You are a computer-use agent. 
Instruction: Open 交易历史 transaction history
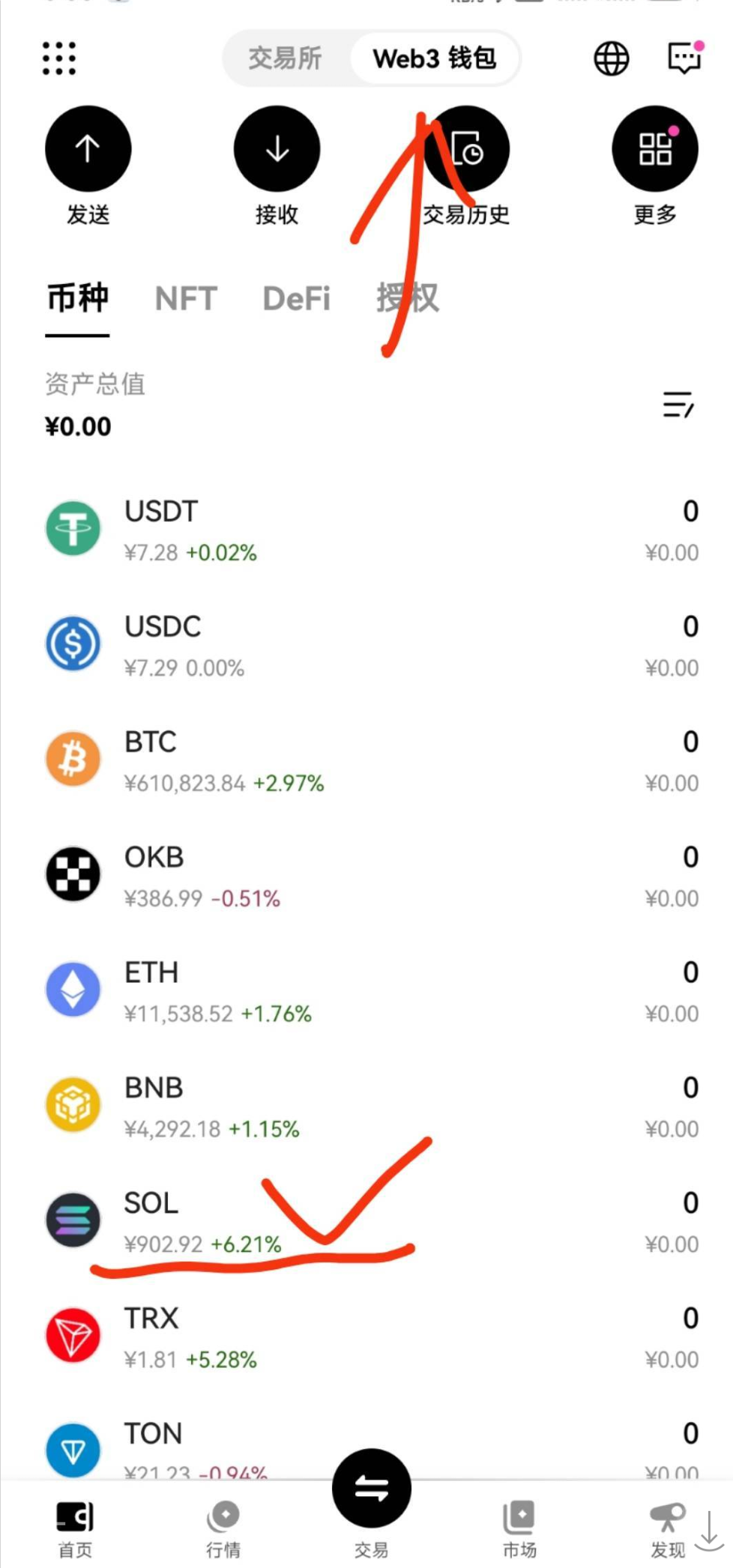[466, 149]
